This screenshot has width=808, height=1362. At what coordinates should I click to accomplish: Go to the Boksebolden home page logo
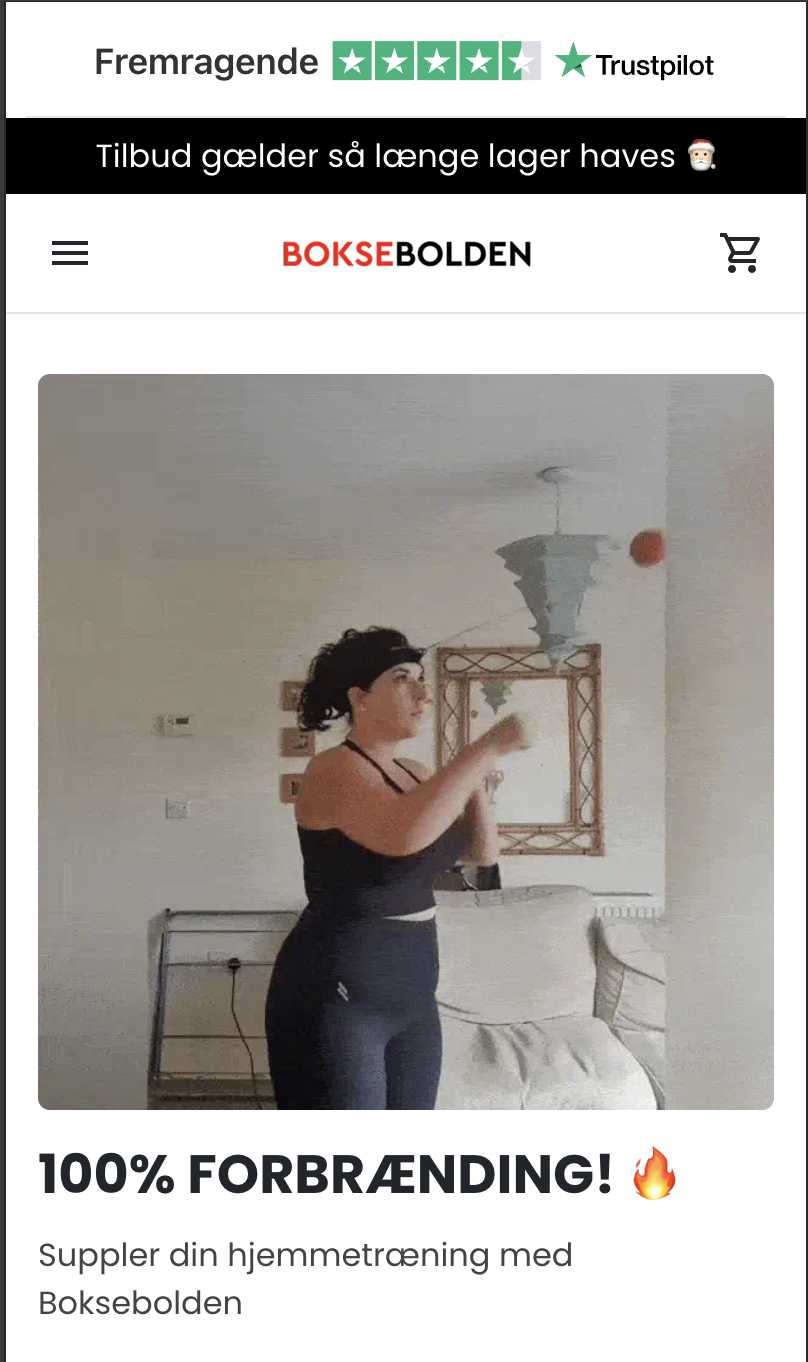pos(406,254)
